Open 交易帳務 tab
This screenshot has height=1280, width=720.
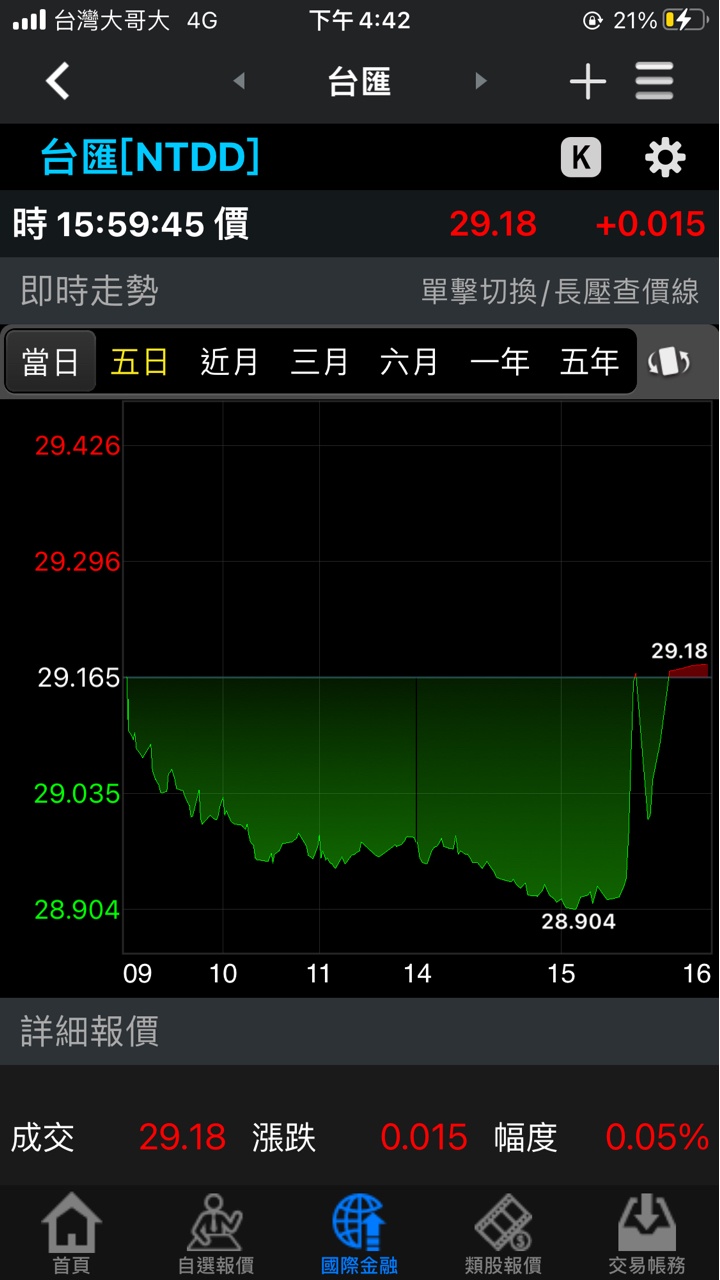pyautogui.click(x=648, y=1234)
